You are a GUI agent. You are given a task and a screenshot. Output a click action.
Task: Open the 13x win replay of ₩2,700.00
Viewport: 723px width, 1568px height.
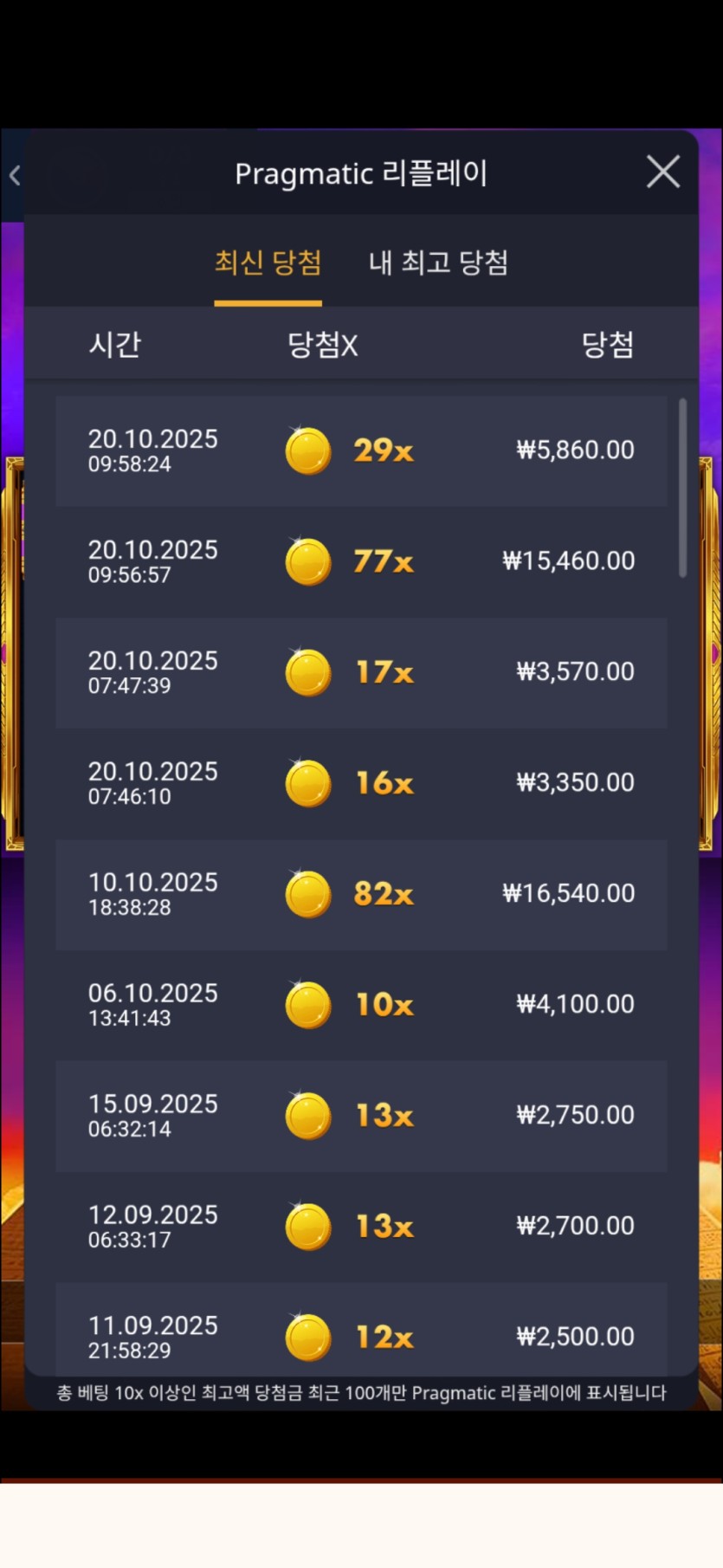(x=361, y=1227)
